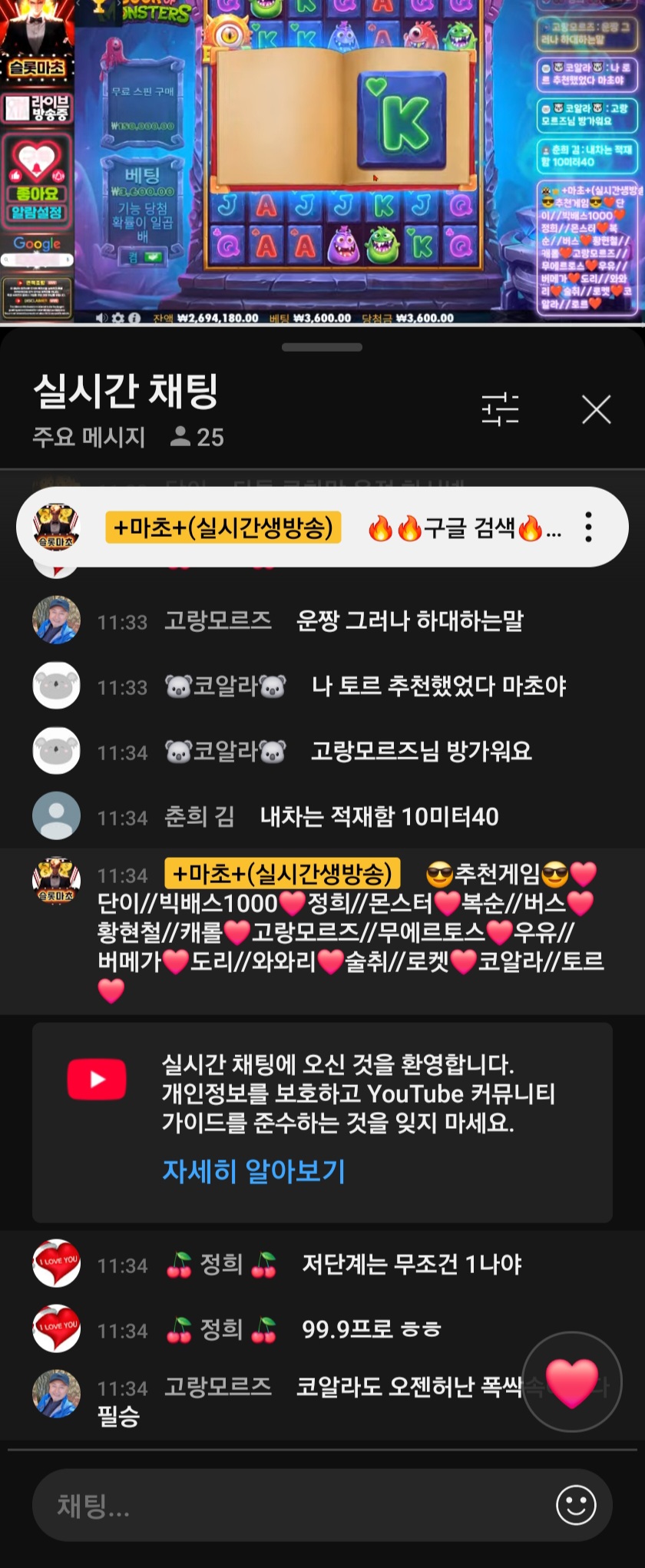Select 정희's message 저단계는 무조건 1나야

click(411, 1265)
